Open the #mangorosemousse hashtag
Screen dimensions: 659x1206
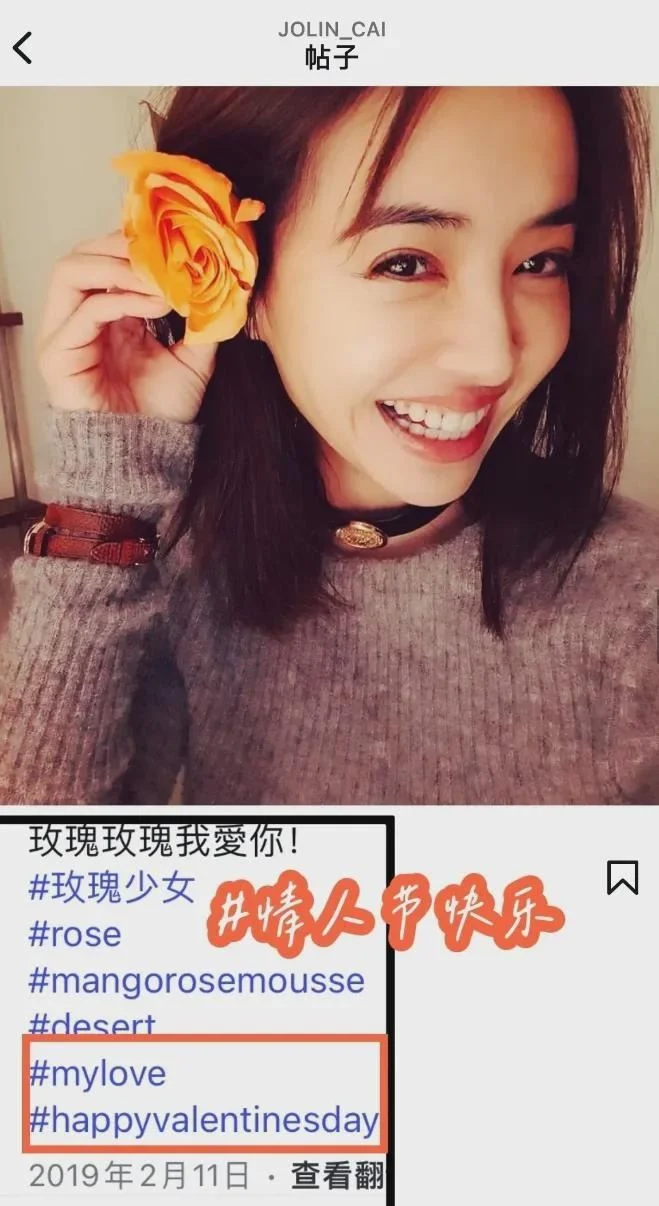196,980
